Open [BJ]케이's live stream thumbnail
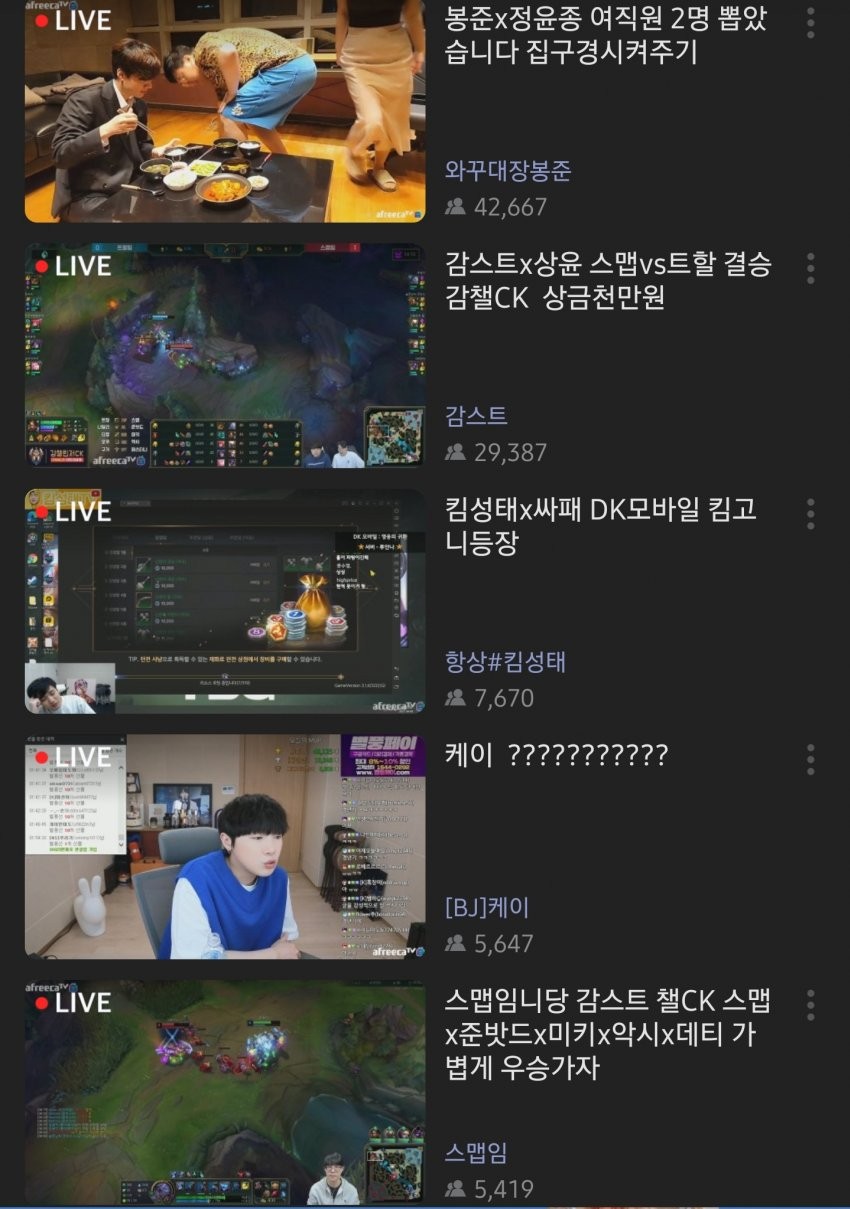 click(225, 847)
